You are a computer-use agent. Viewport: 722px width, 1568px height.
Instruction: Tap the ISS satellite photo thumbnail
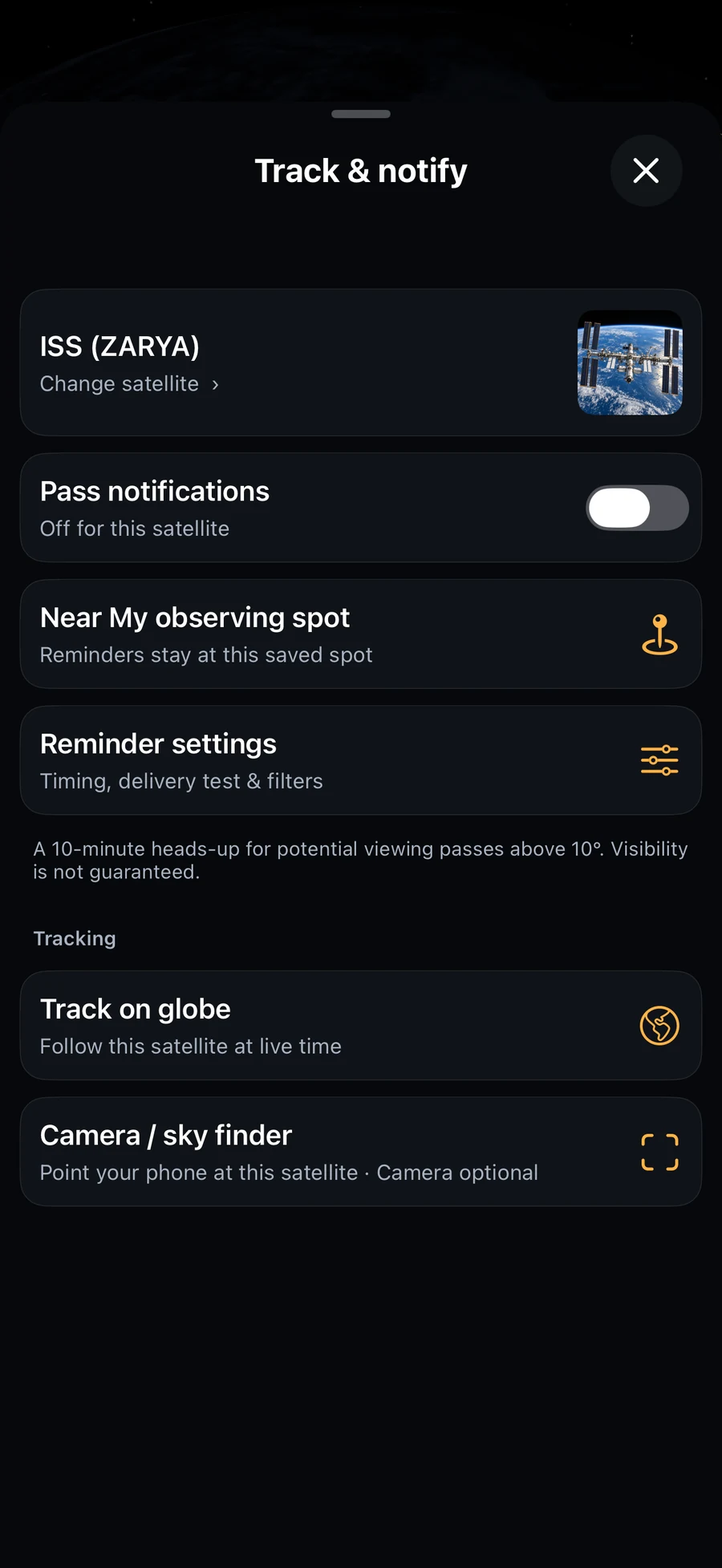pos(630,363)
